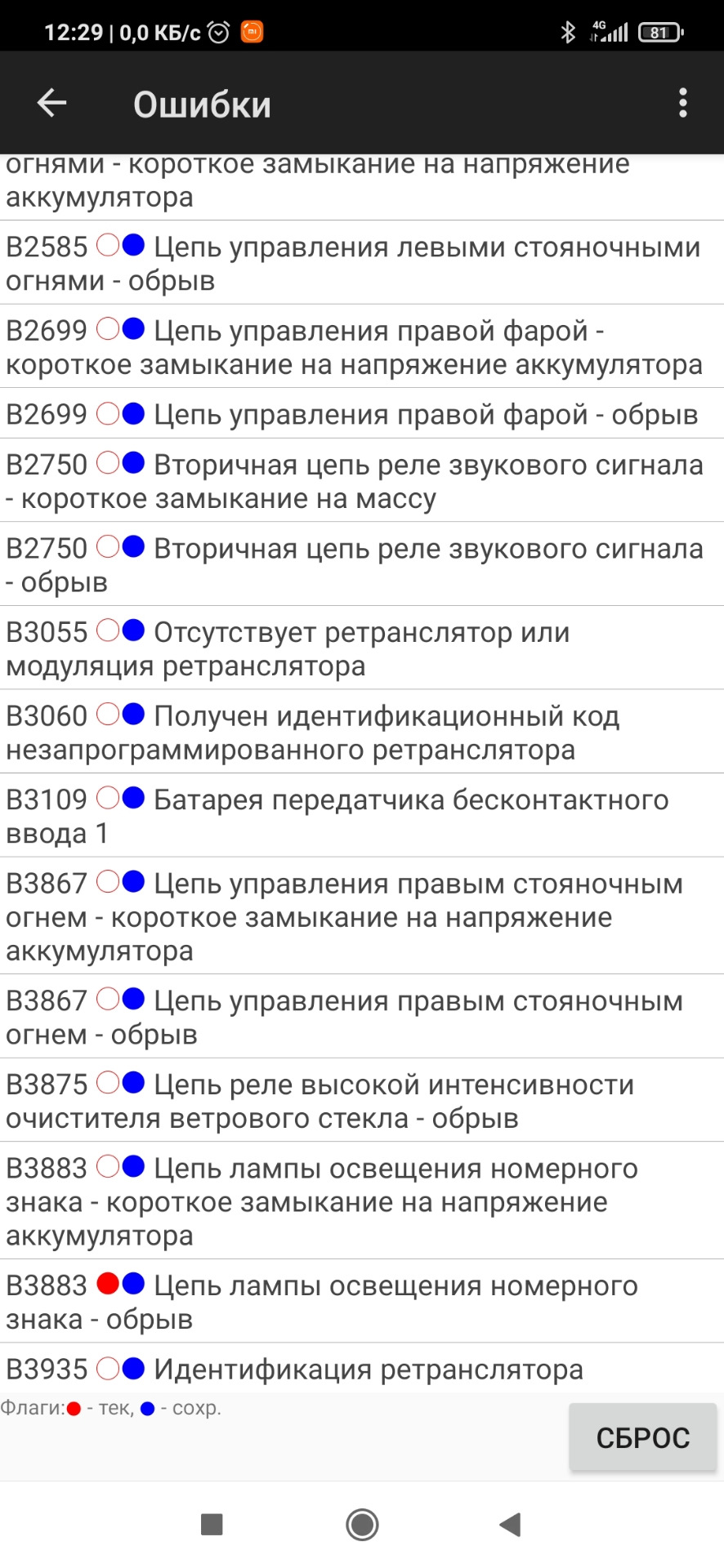This screenshot has height=1568, width=724.
Task: Tap the СБРОС button to reset errors
Action: click(x=642, y=1437)
